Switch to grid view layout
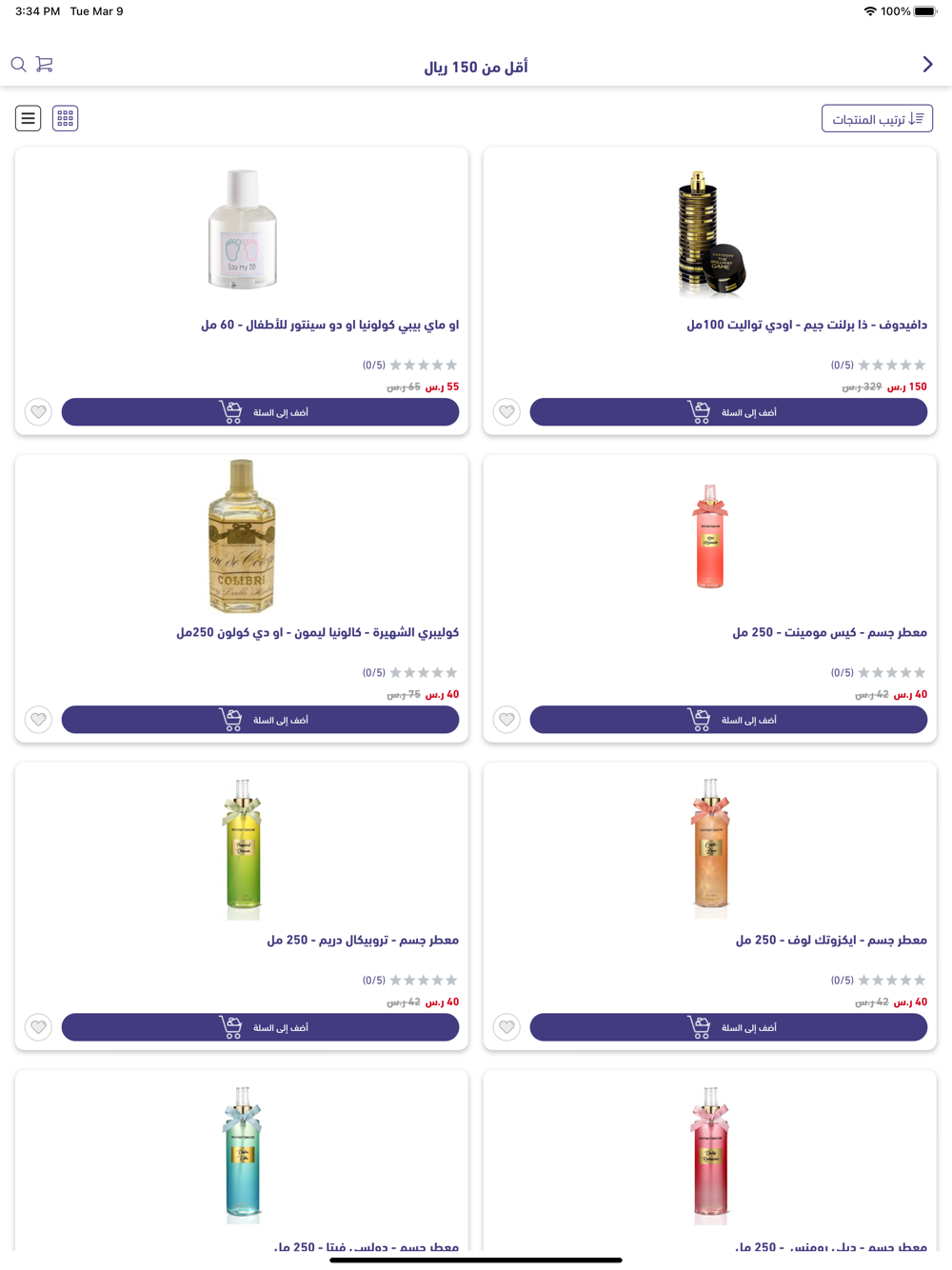 point(65,118)
